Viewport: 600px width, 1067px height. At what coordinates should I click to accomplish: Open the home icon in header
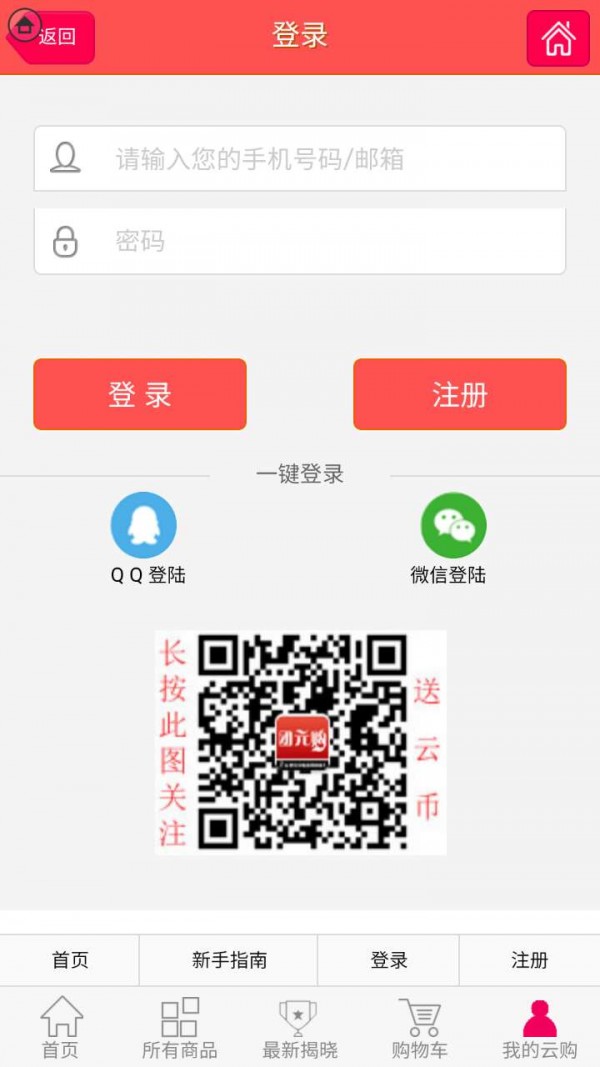558,38
